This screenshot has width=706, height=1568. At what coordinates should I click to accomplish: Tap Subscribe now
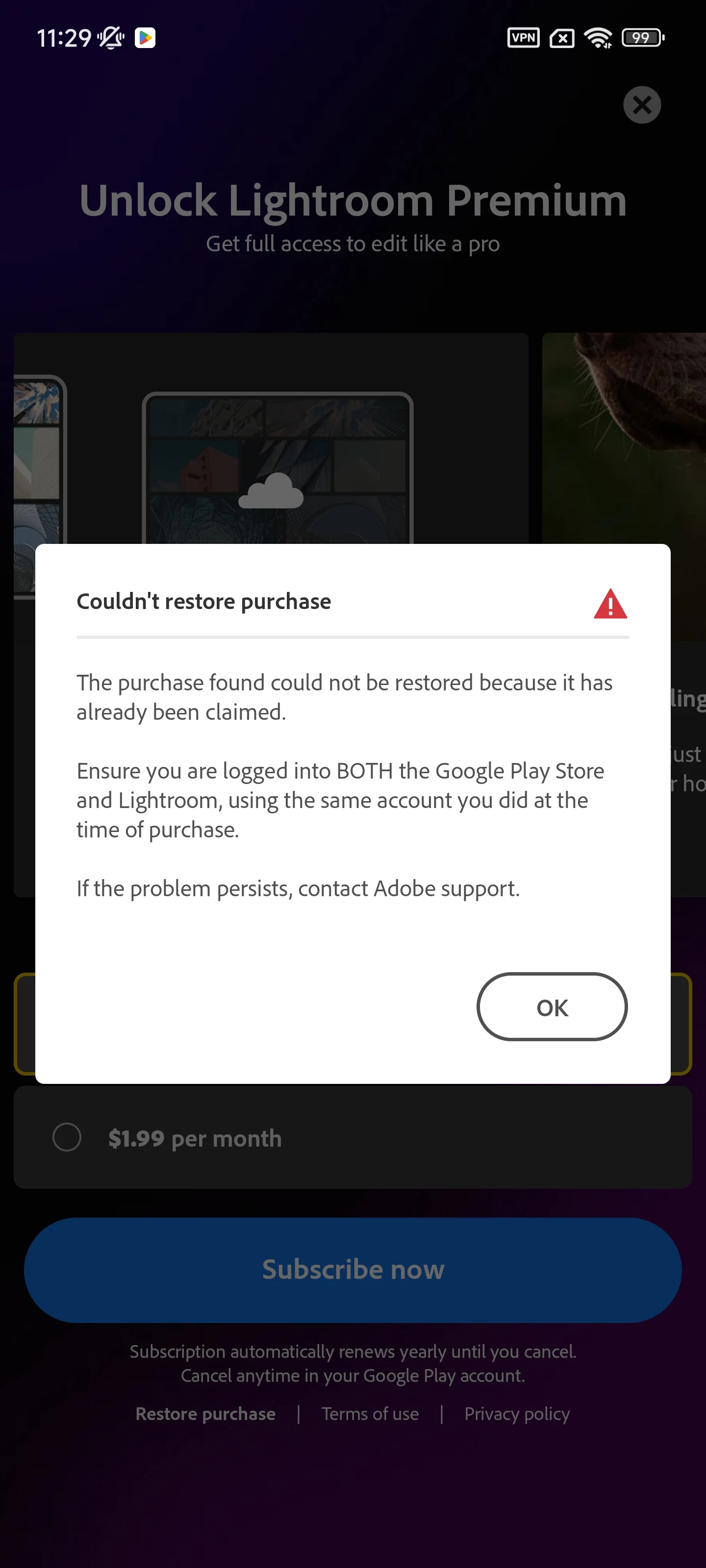[x=353, y=1270]
